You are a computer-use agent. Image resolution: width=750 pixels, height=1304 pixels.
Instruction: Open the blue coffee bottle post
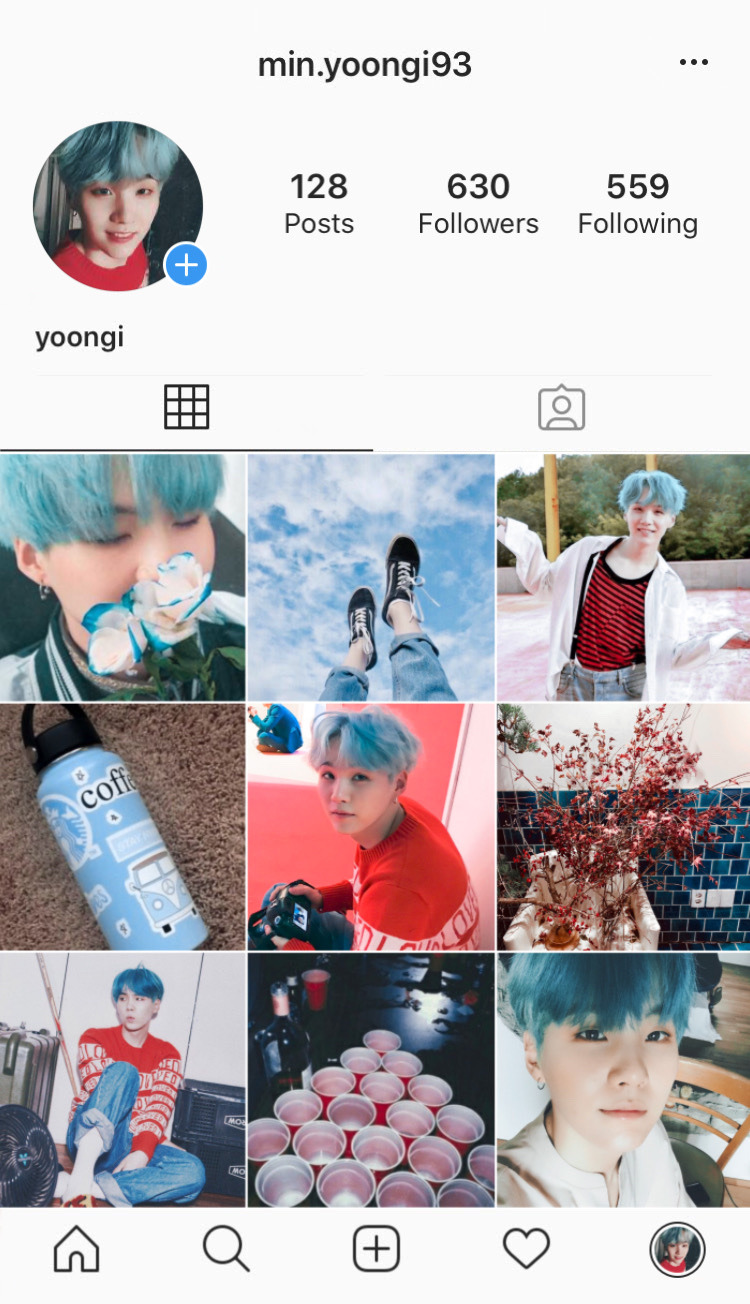coord(122,826)
